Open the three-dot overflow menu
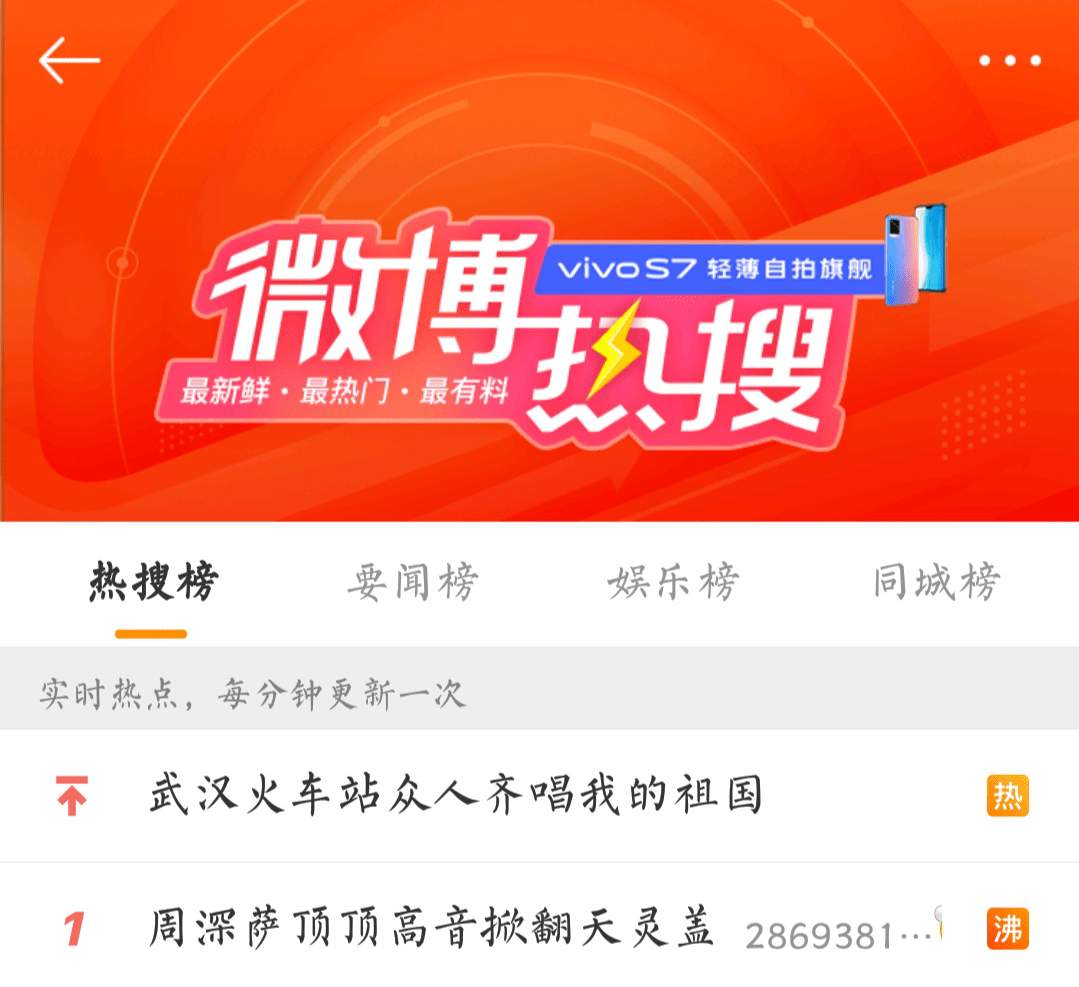 tap(1010, 61)
